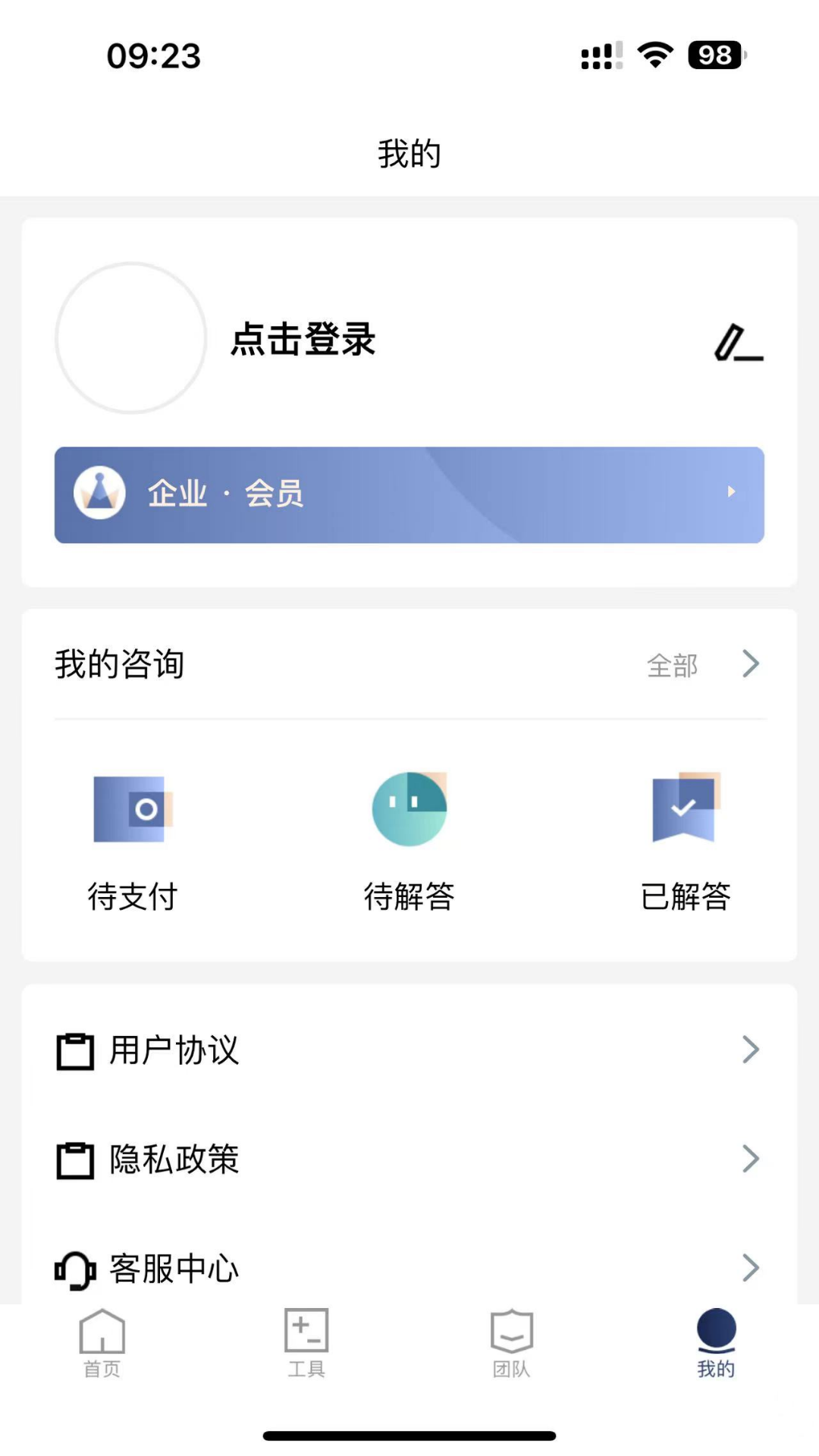The width and height of the screenshot is (819, 1456).
Task: Switch to the 团队 tab
Action: pyautogui.click(x=512, y=1344)
